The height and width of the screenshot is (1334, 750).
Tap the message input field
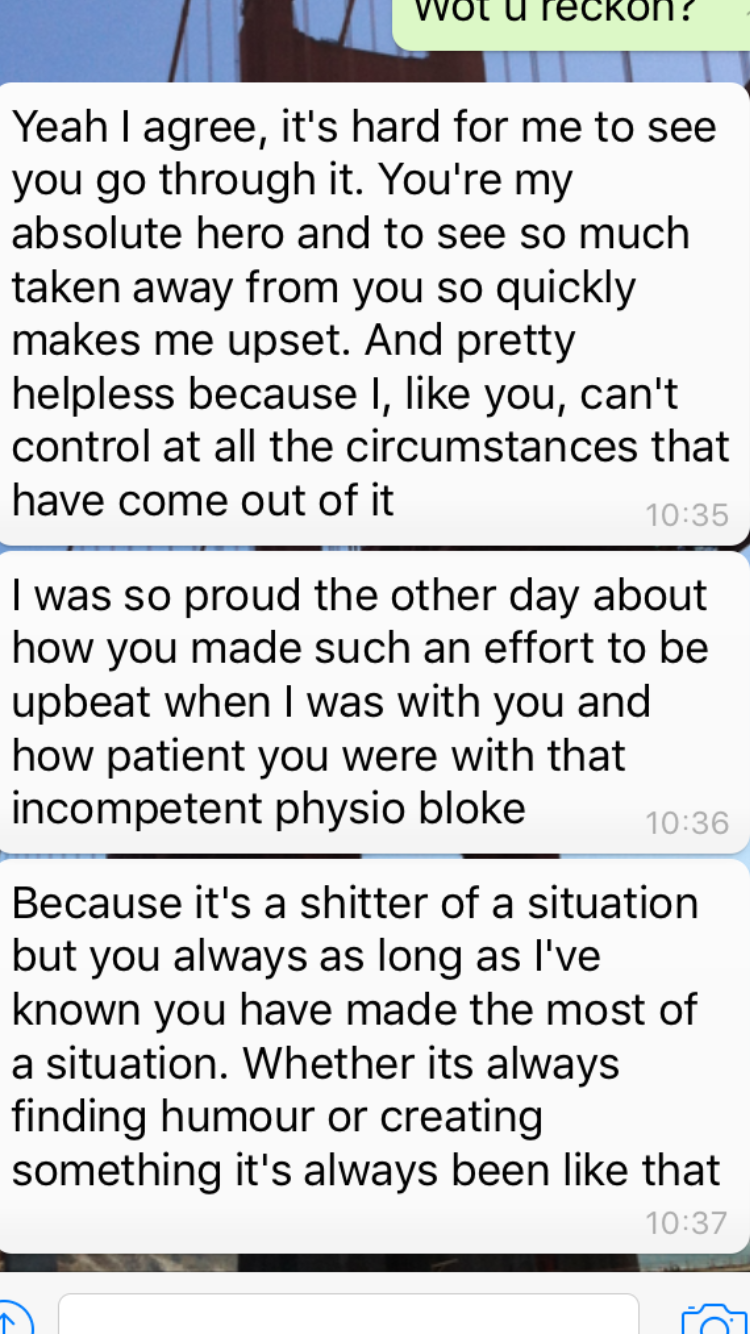348,1315
